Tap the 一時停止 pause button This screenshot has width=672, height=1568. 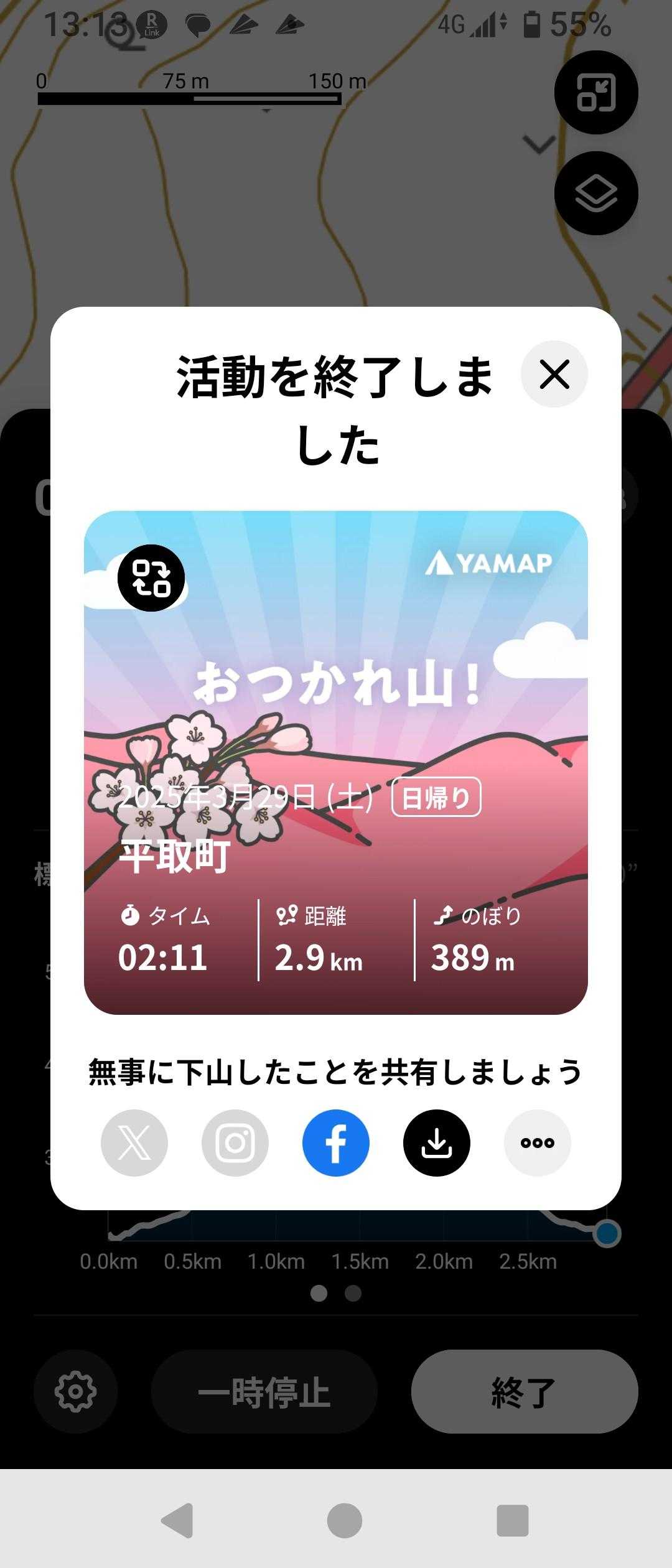click(x=264, y=1391)
